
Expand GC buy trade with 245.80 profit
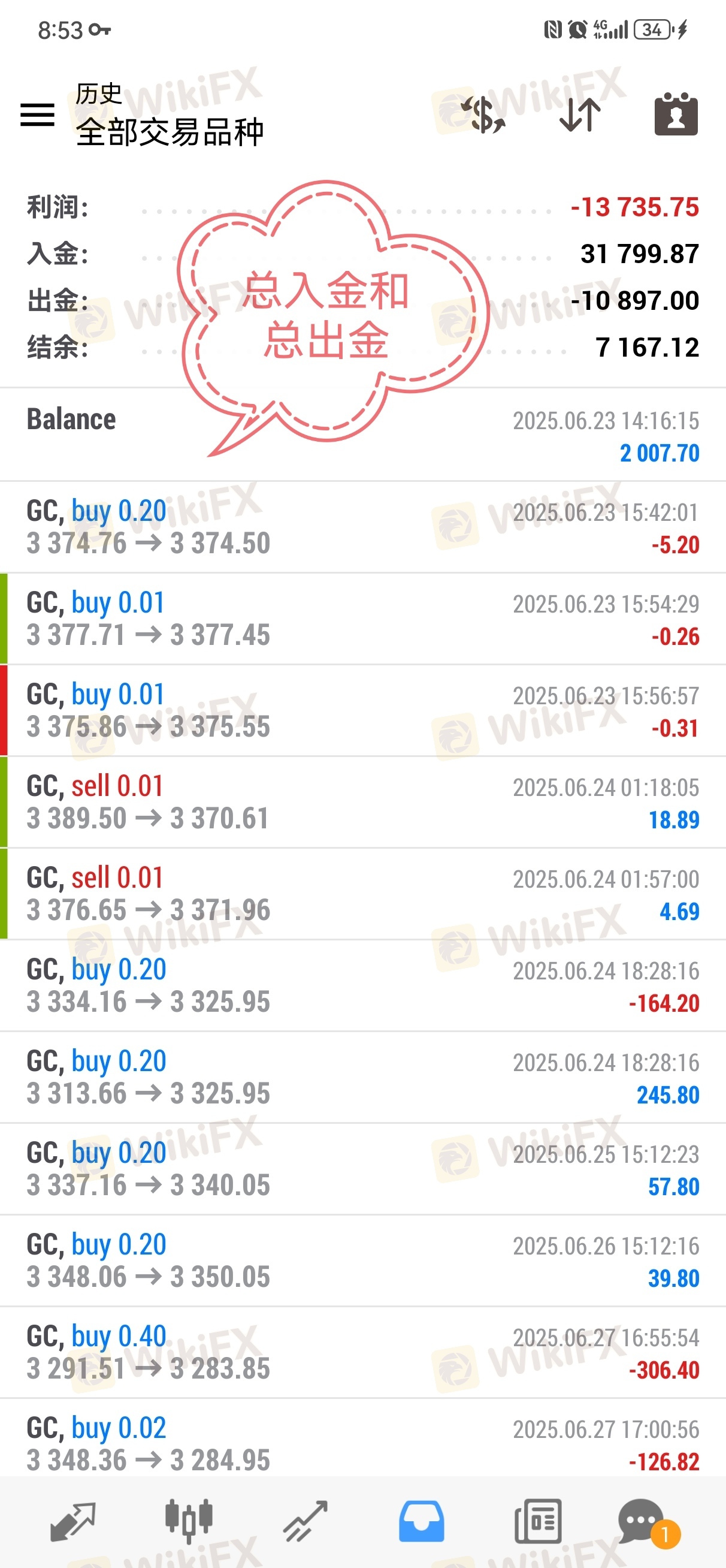362,1077
